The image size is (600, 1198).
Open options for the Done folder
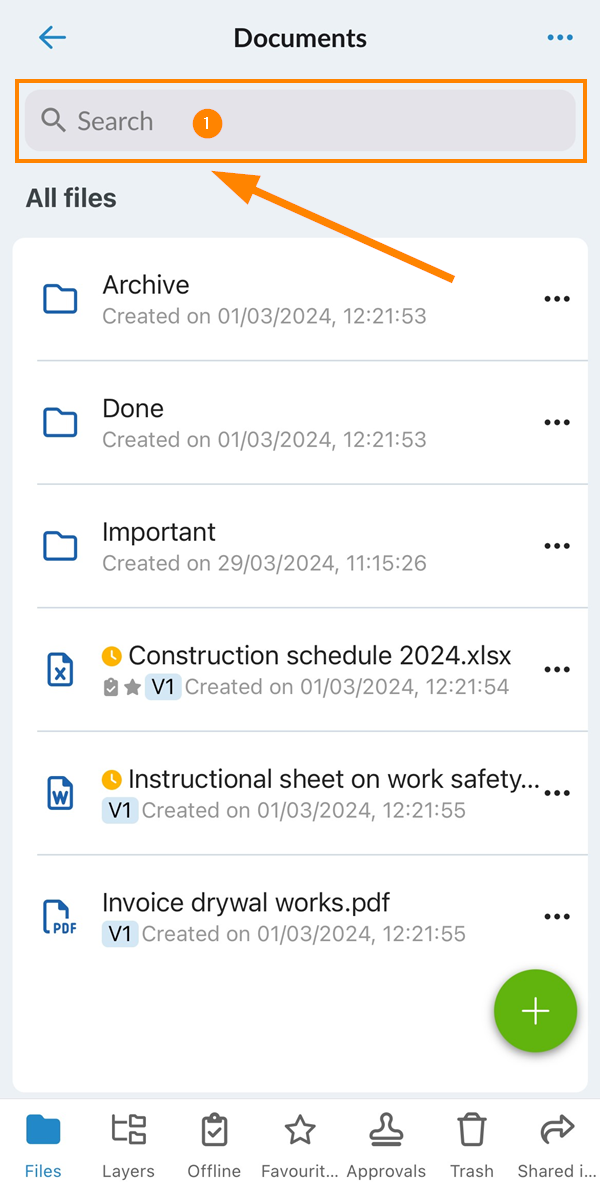click(557, 423)
